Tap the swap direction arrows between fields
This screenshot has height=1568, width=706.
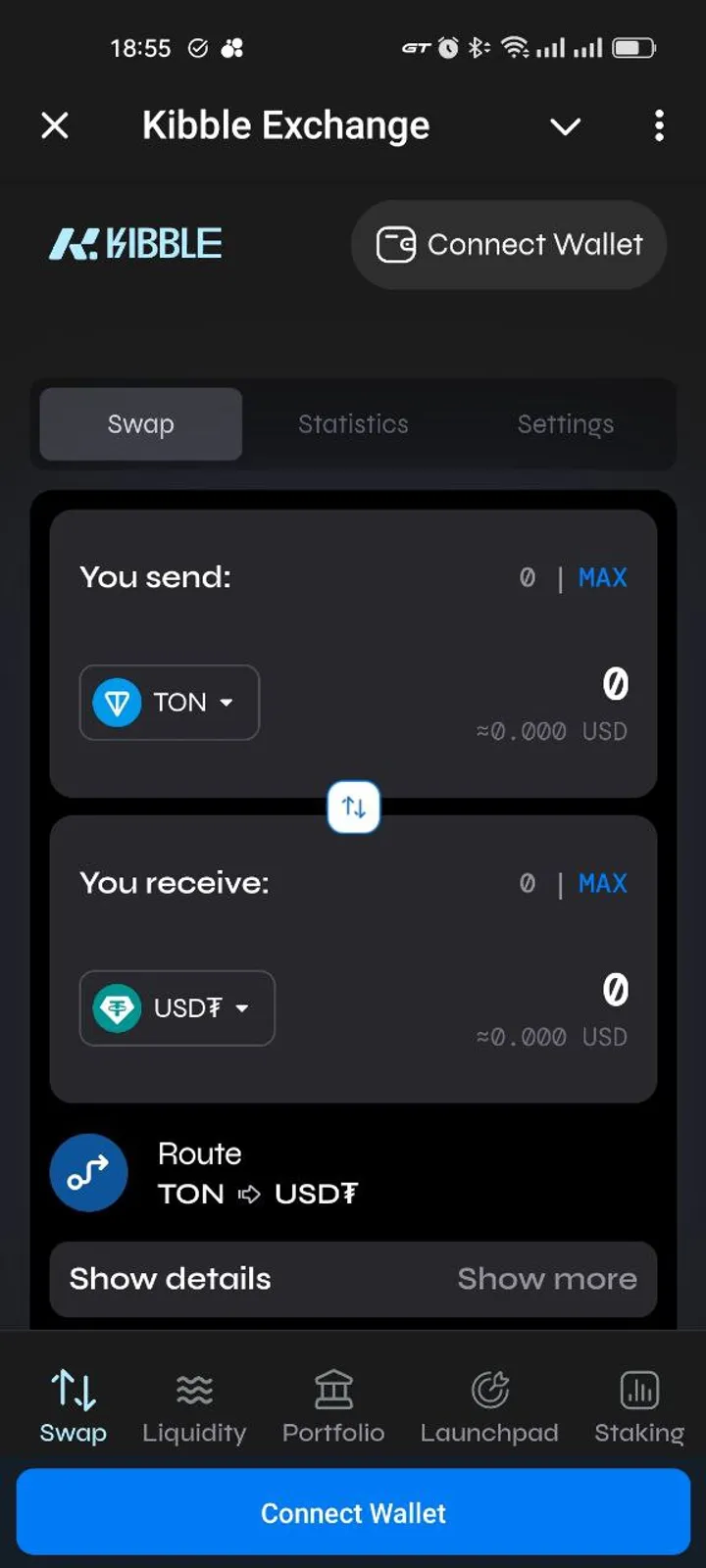(353, 807)
